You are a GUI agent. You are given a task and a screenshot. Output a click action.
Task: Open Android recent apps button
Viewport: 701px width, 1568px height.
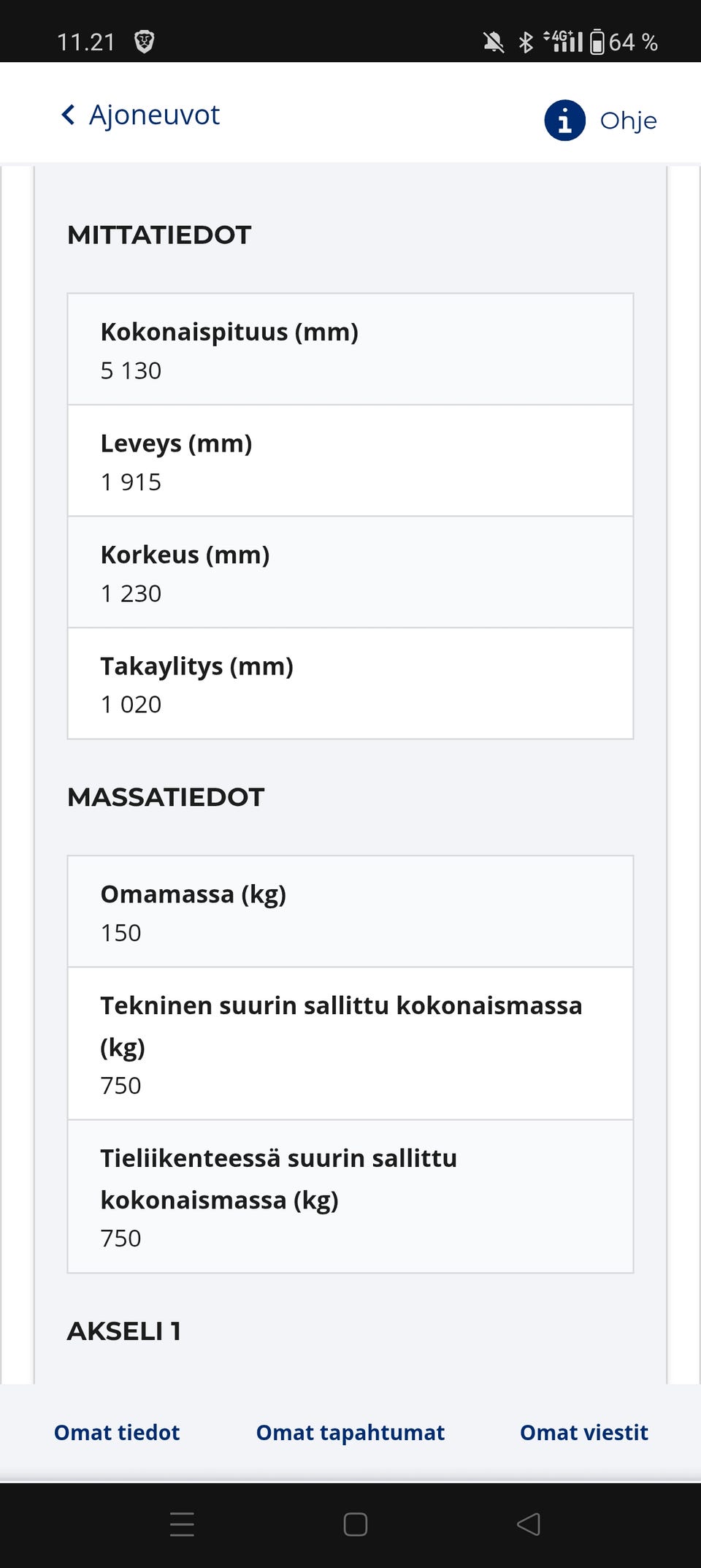pos(181,1525)
